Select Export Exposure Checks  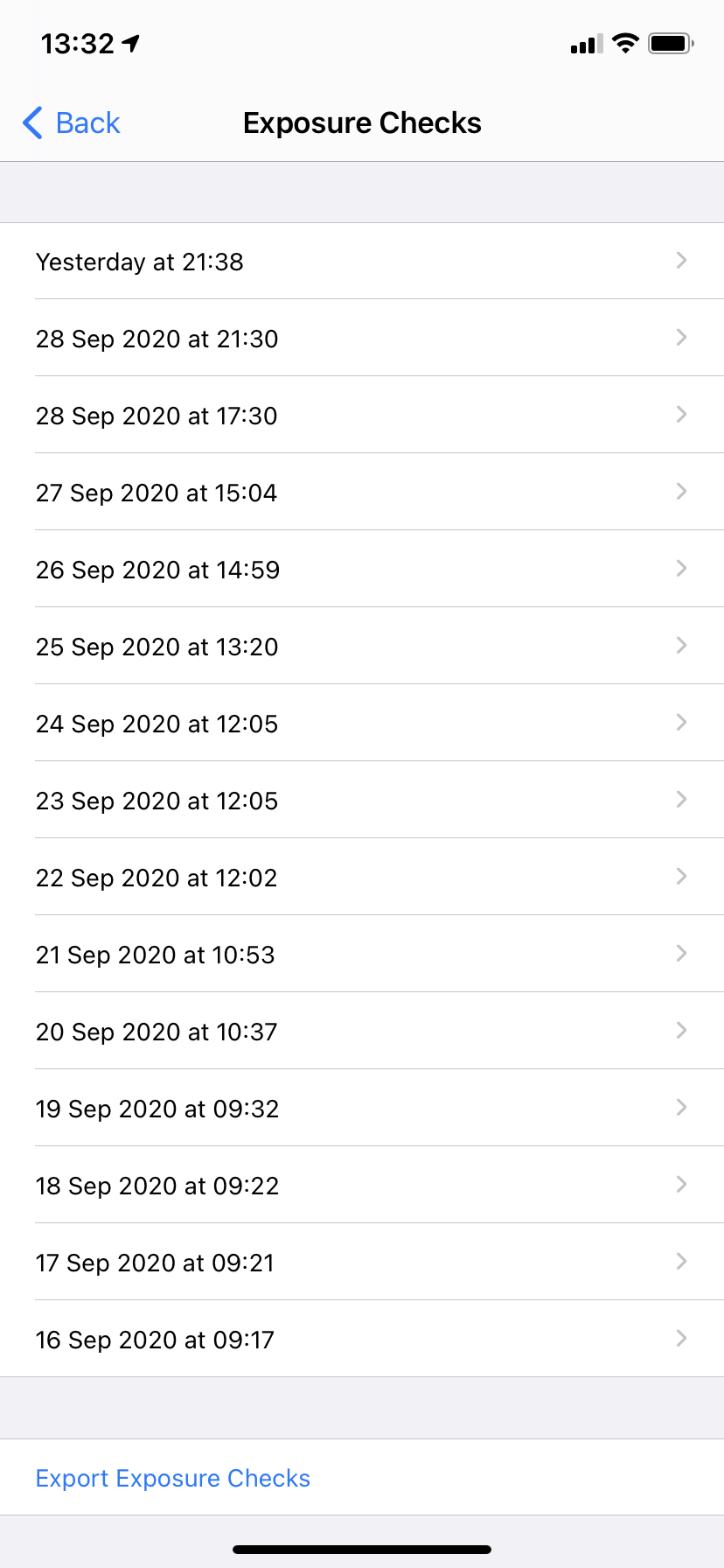[x=172, y=1477]
